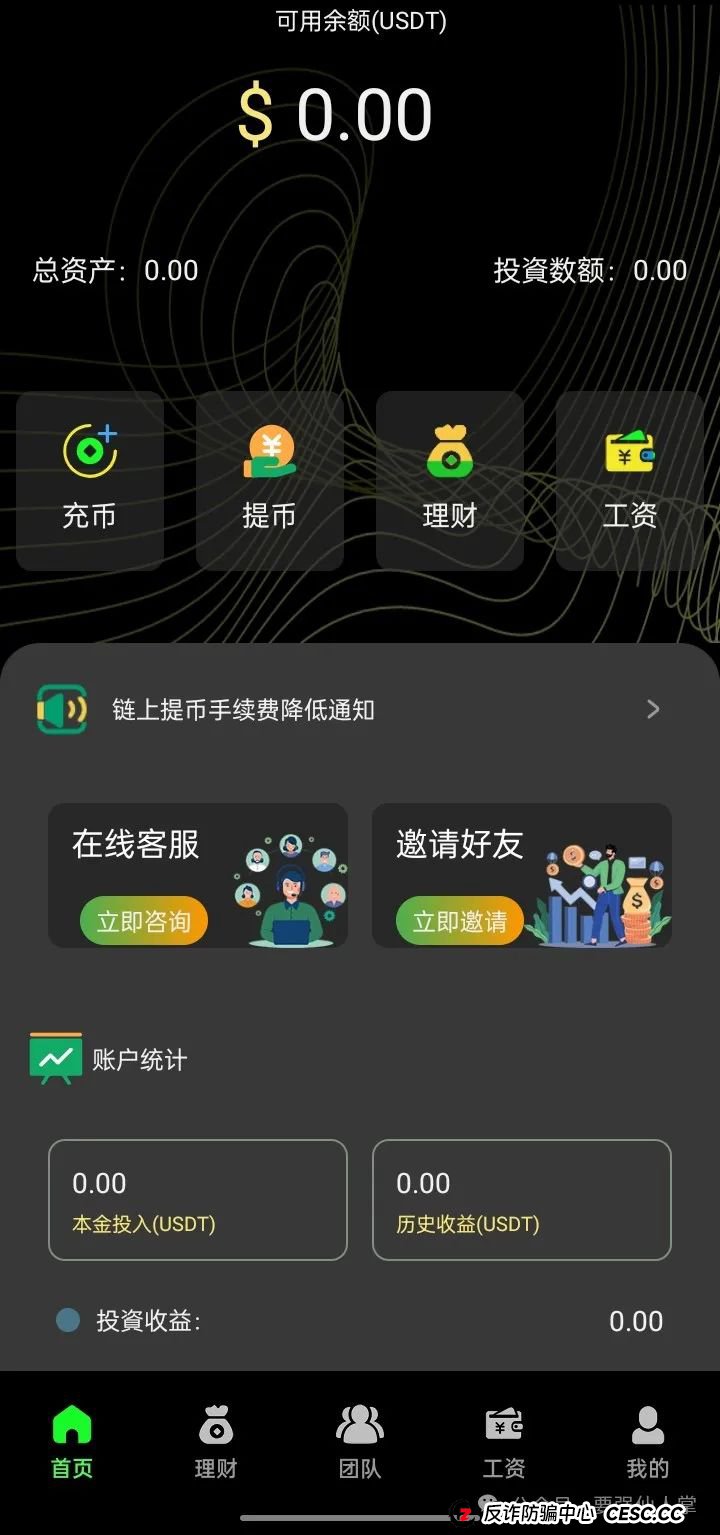
Task: Tap 立即邀请 to invite friends
Action: click(x=460, y=921)
